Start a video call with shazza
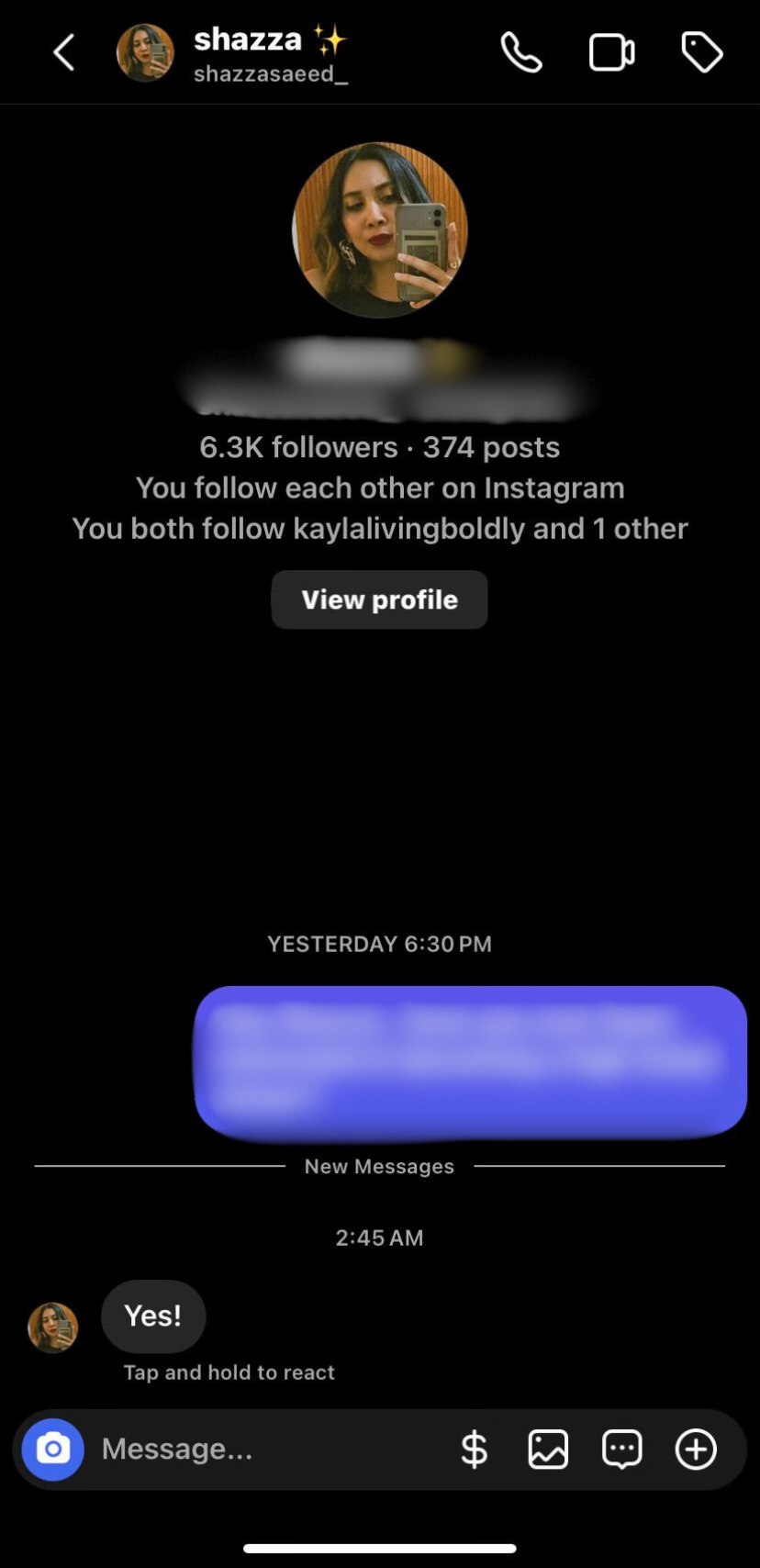760x1568 pixels. (611, 53)
